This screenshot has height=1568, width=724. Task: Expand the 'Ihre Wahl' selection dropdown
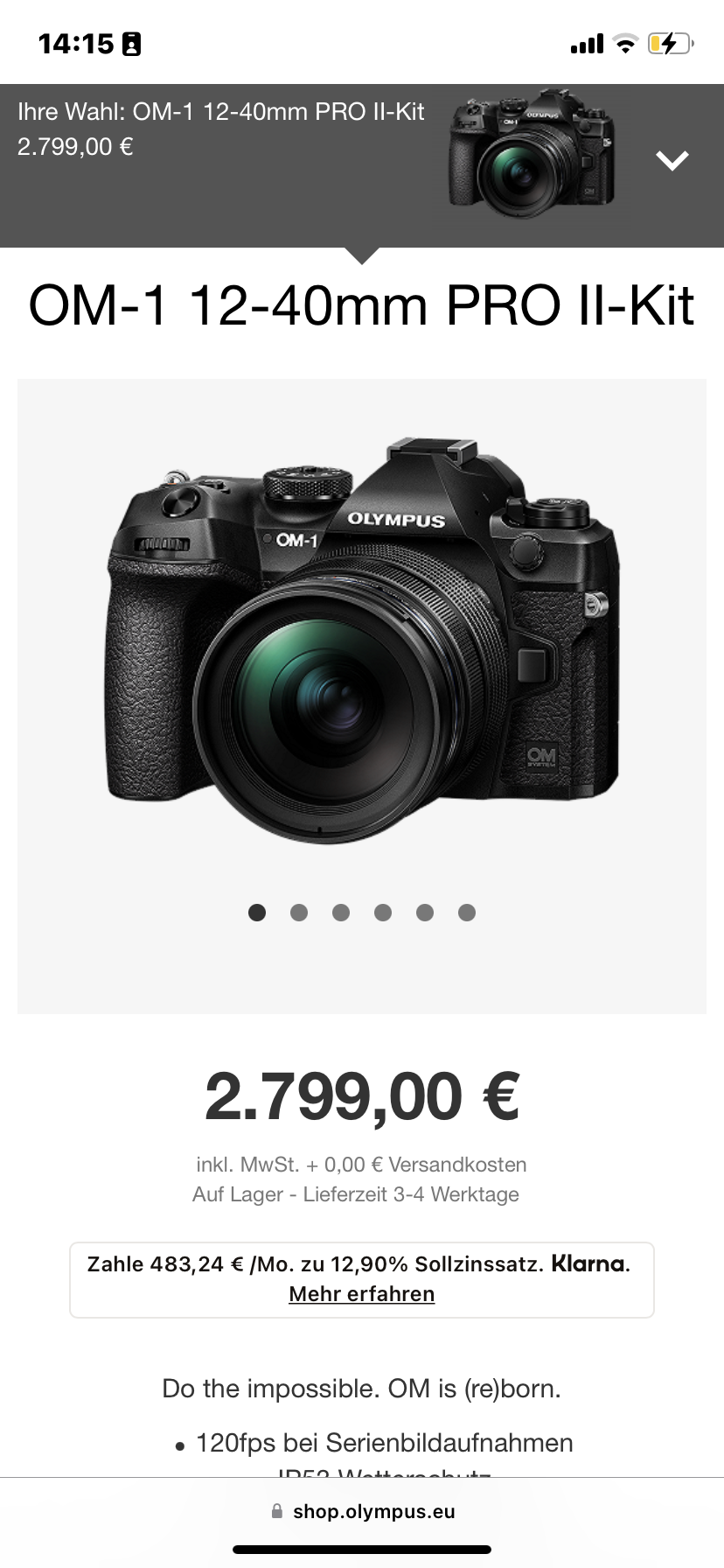tap(672, 161)
